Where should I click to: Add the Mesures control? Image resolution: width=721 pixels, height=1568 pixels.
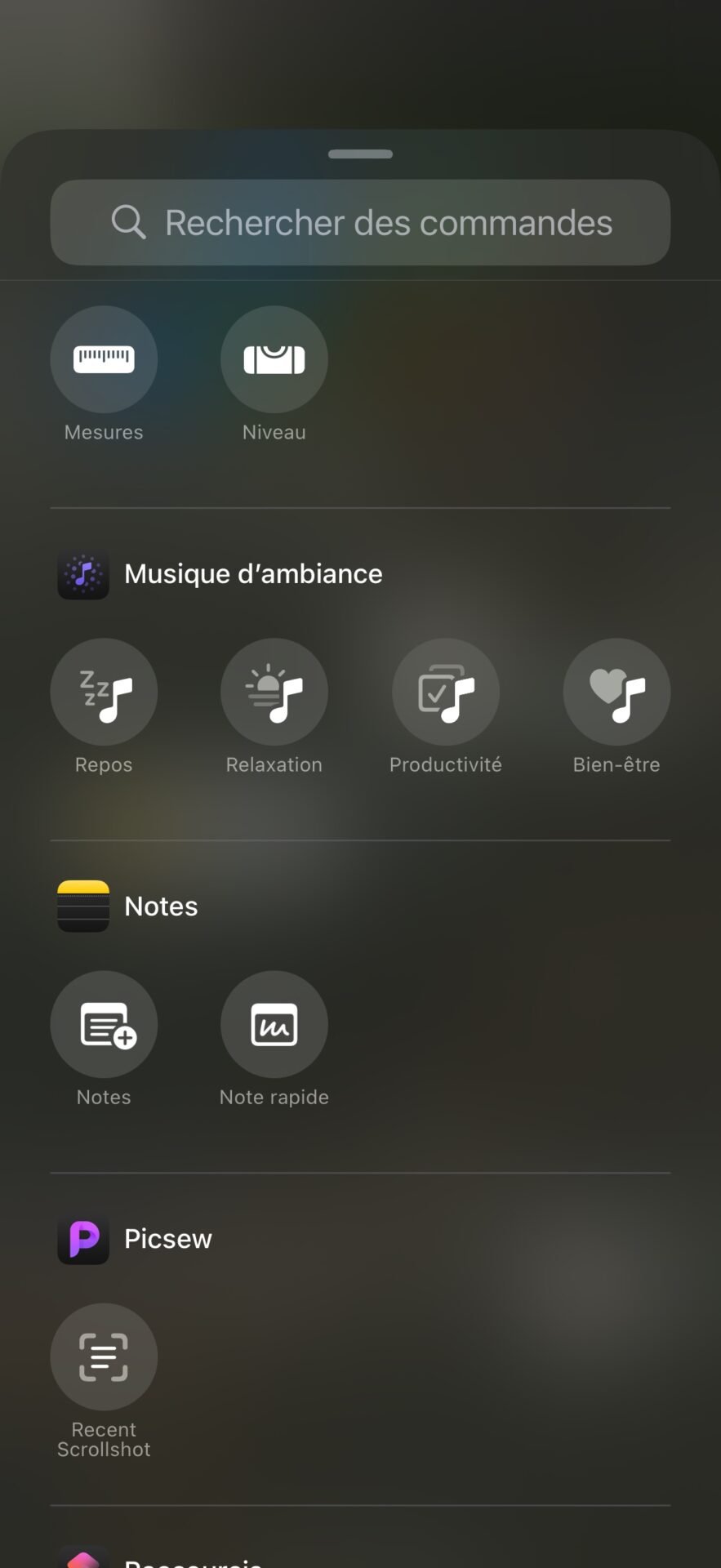tap(104, 359)
